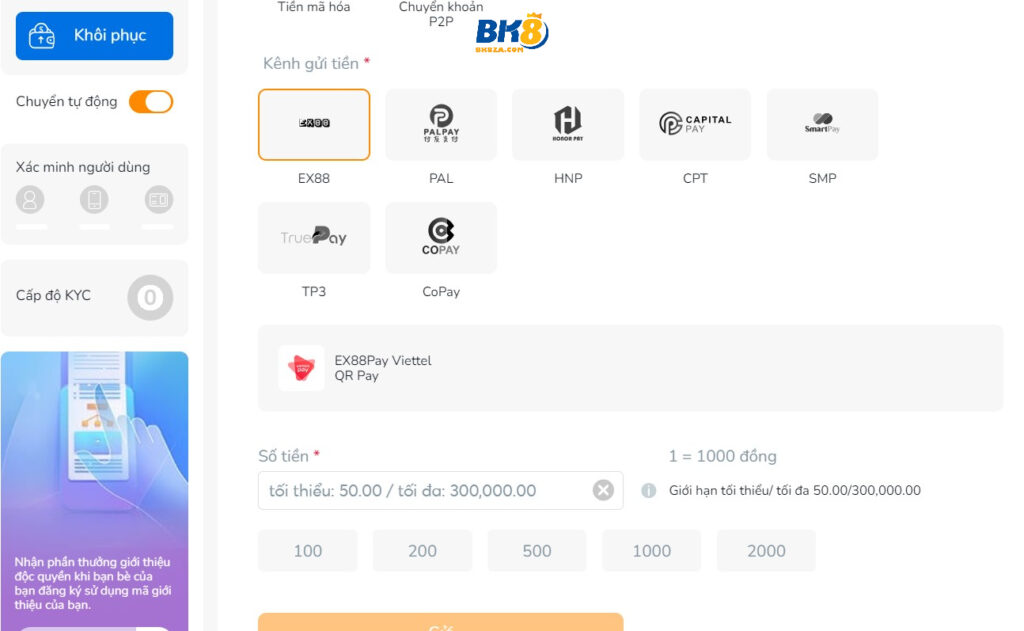Choose the TP3 TruePay channel
Image resolution: width=1024 pixels, height=631 pixels.
point(314,238)
